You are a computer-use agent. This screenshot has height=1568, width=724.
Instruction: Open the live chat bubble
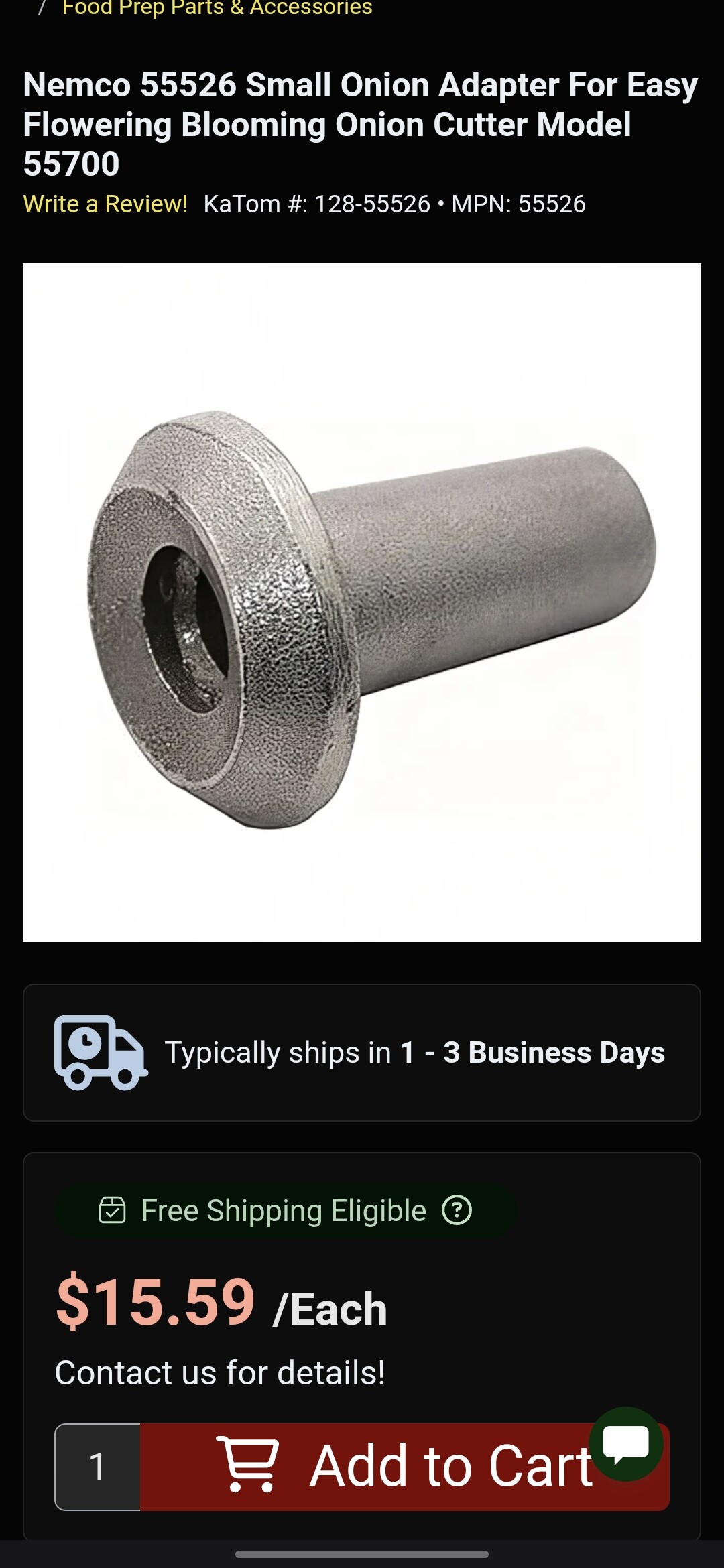coord(625,1443)
